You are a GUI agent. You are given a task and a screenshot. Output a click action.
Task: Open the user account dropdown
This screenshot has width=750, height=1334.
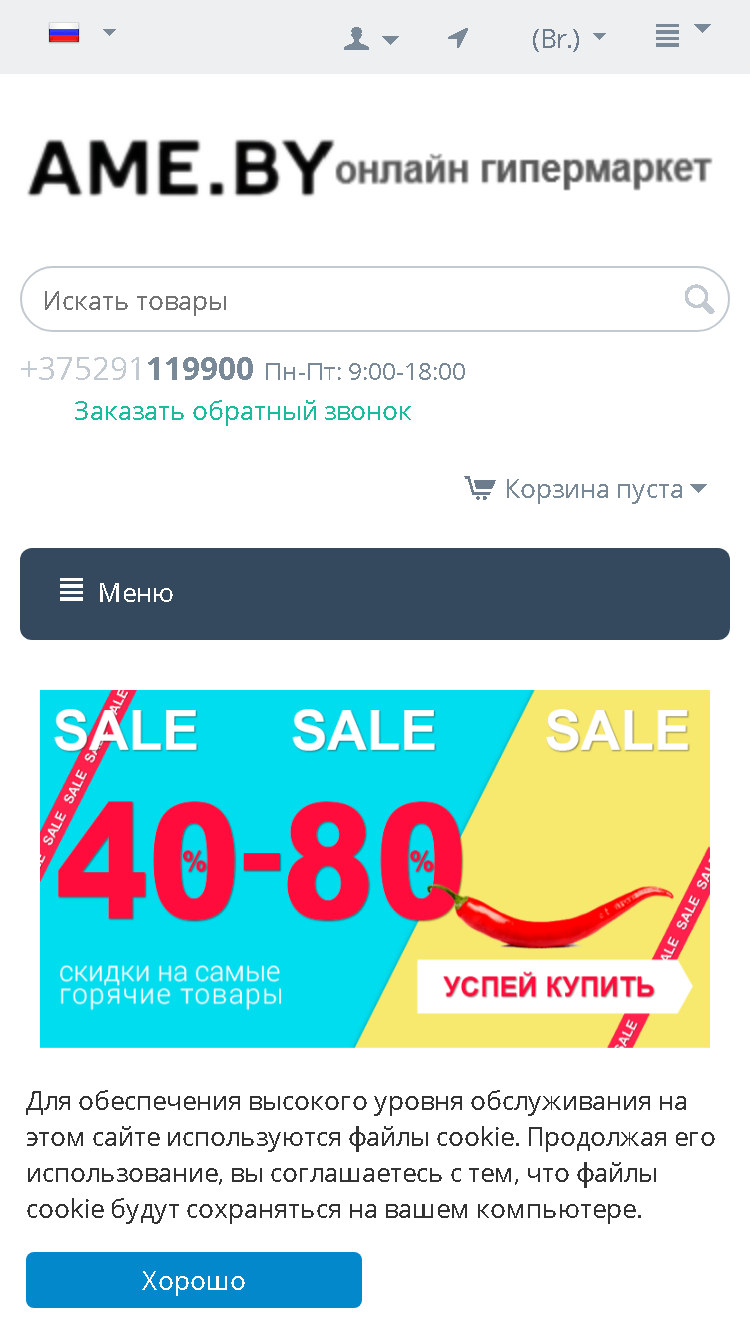pos(371,39)
